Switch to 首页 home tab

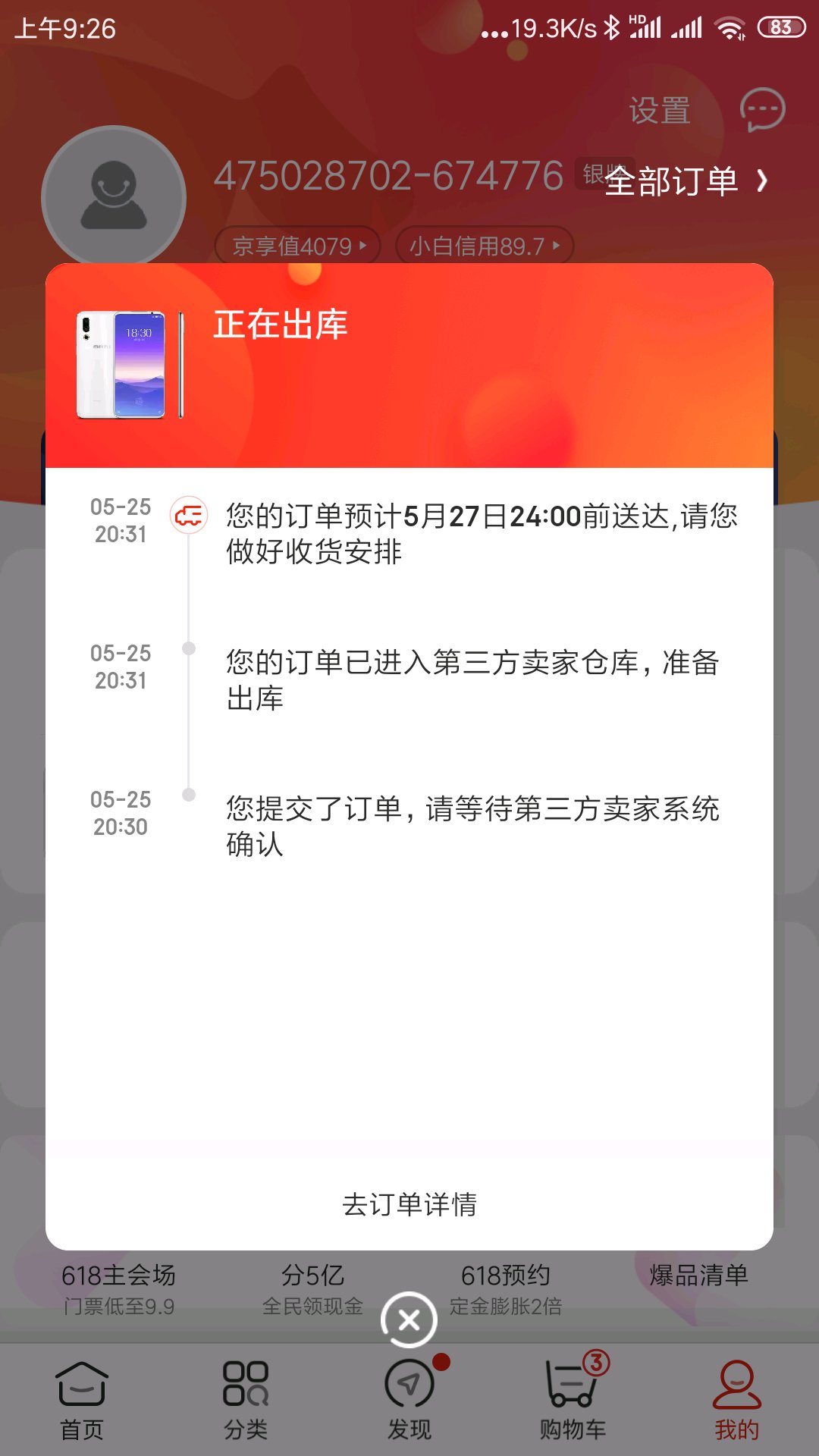pos(82,1400)
